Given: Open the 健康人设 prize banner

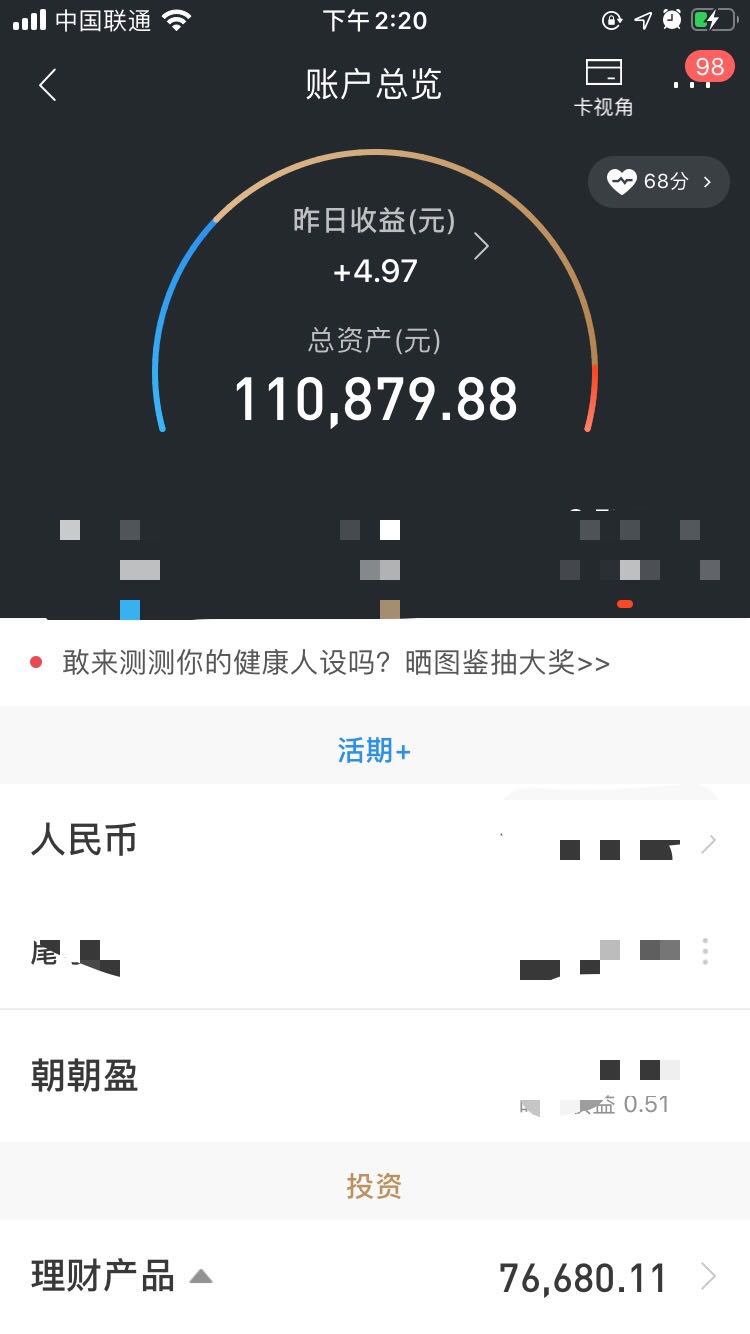Looking at the screenshot, I should pyautogui.click(x=375, y=662).
